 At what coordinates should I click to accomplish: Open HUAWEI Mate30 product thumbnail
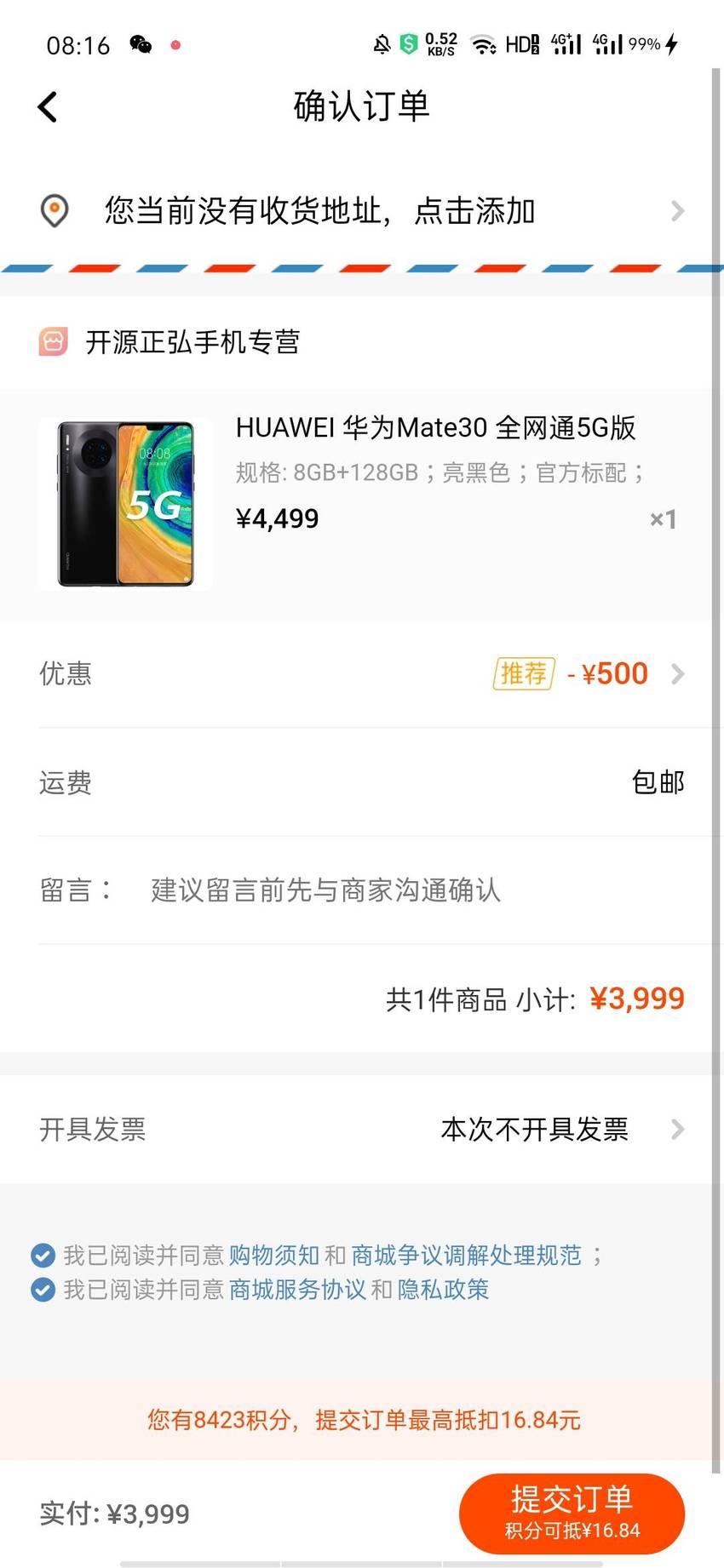coord(125,504)
